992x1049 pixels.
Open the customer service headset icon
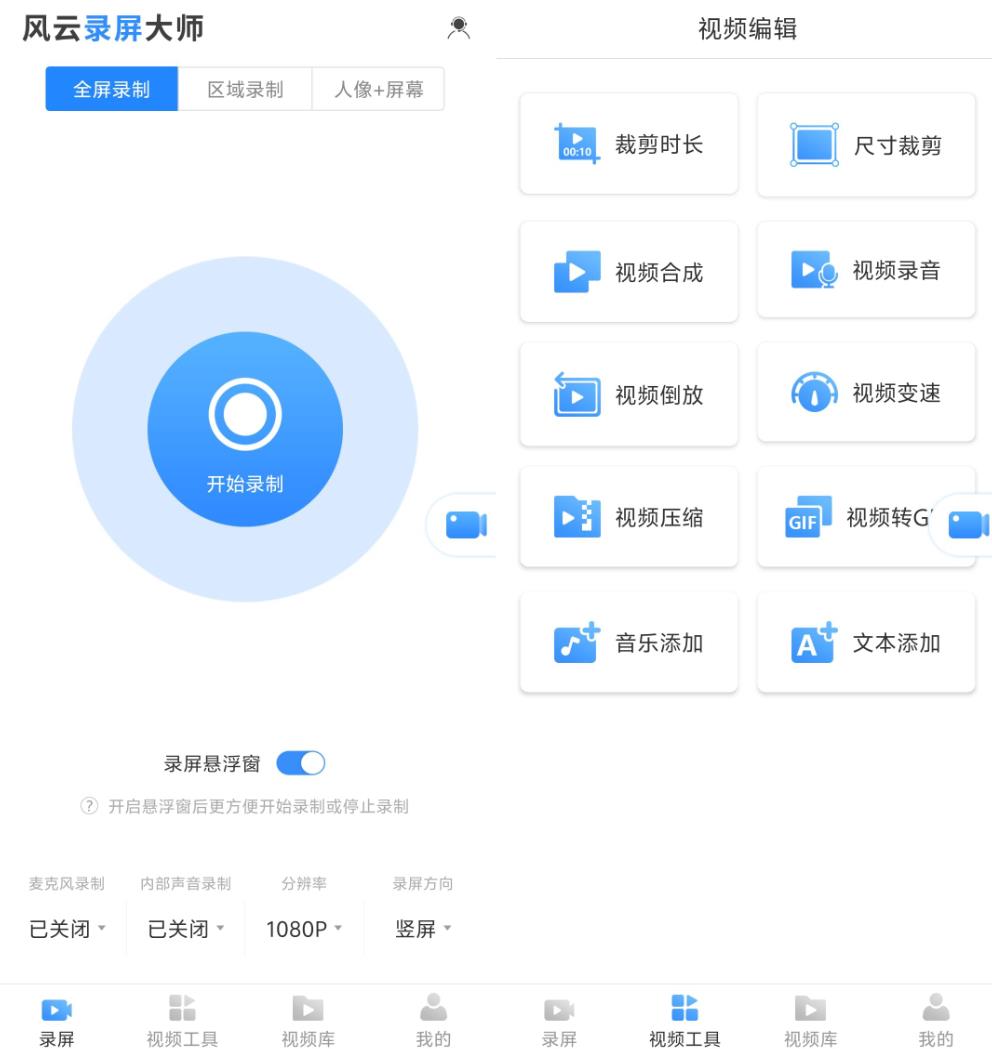pyautogui.click(x=458, y=28)
